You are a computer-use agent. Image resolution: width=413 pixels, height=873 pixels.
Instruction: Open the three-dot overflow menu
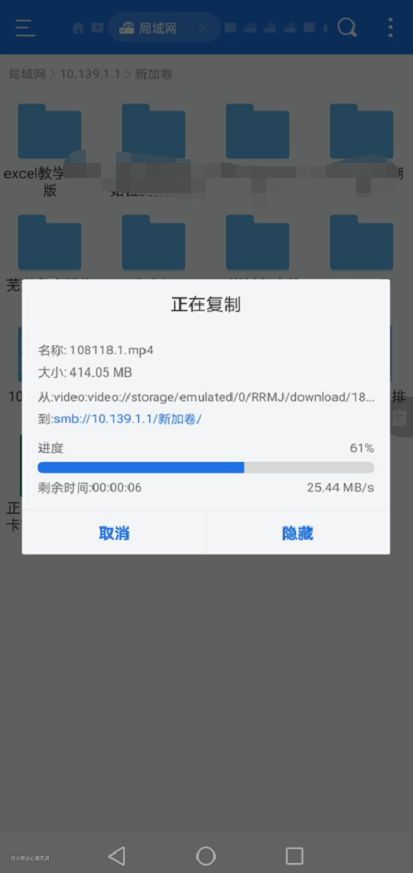point(391,27)
